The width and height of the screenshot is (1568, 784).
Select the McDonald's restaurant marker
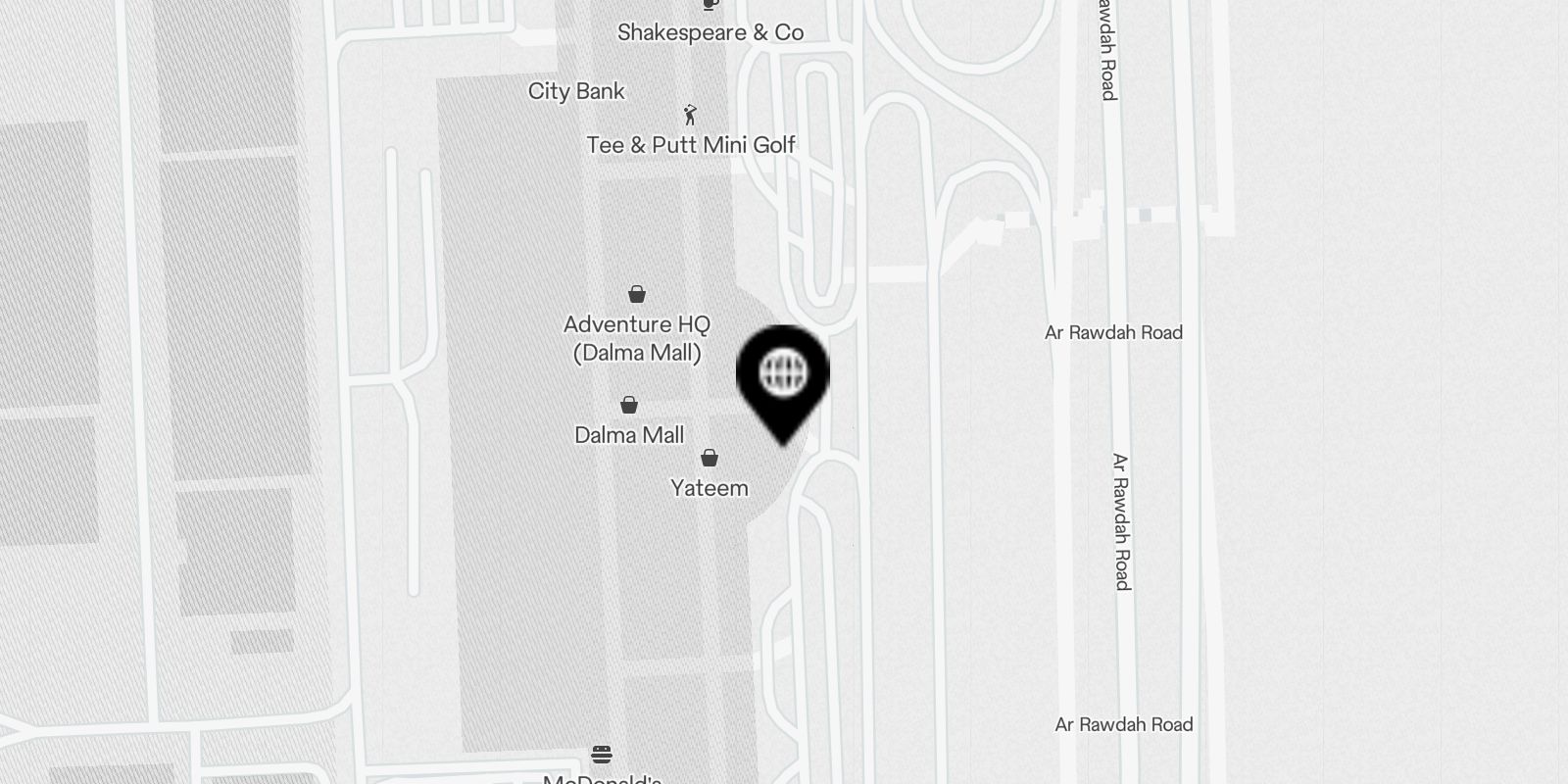[602, 756]
